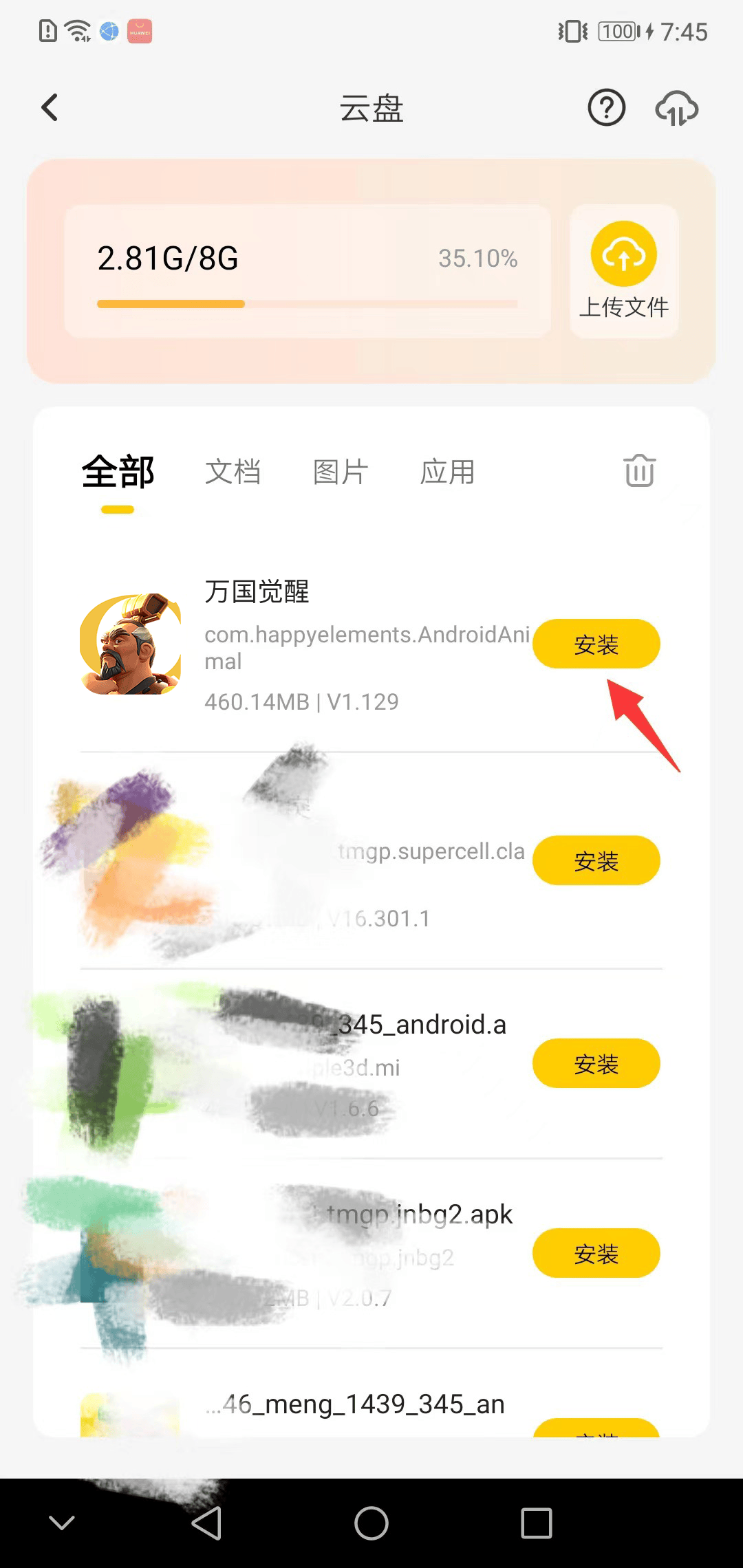This screenshot has height=1568, width=743.
Task: Open the 万国觉醒 app entry
Action: 303,644
